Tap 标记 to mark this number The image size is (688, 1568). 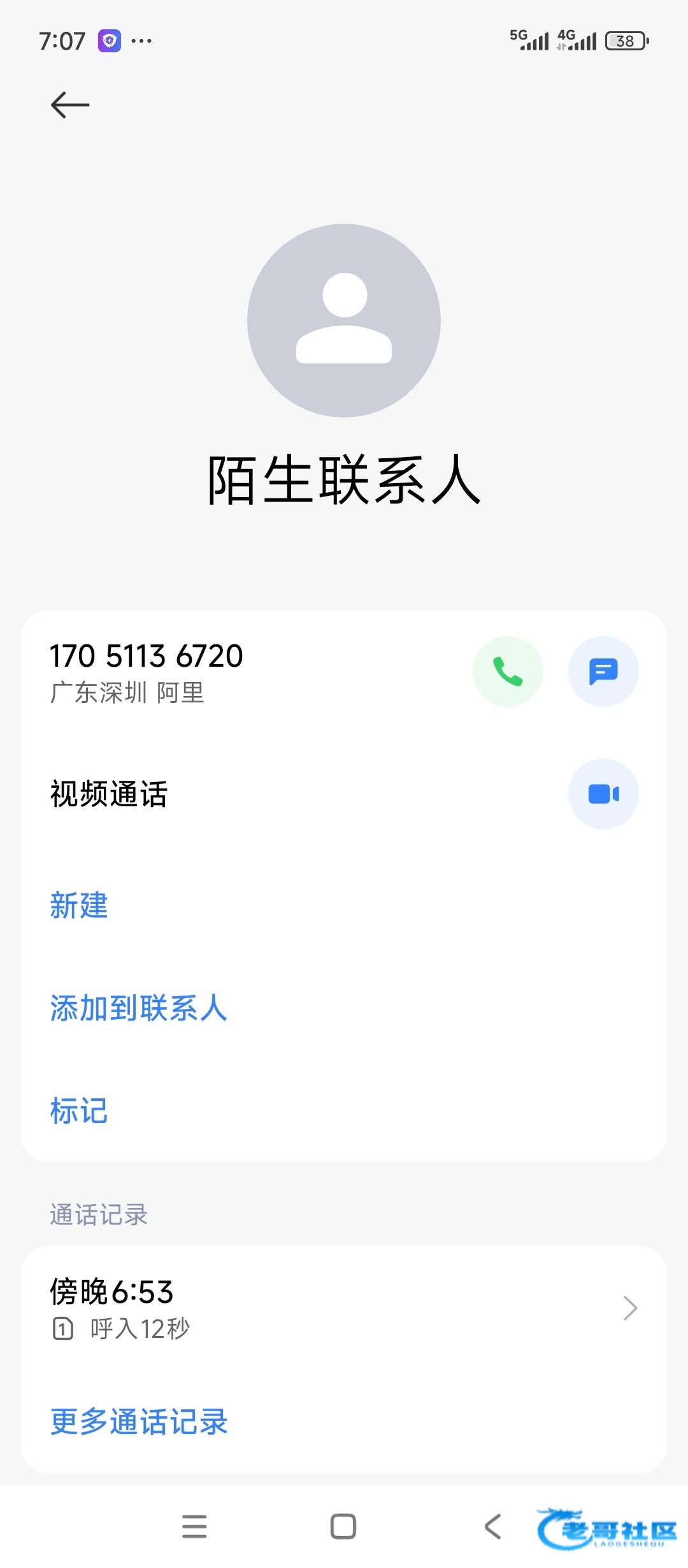click(x=79, y=1111)
